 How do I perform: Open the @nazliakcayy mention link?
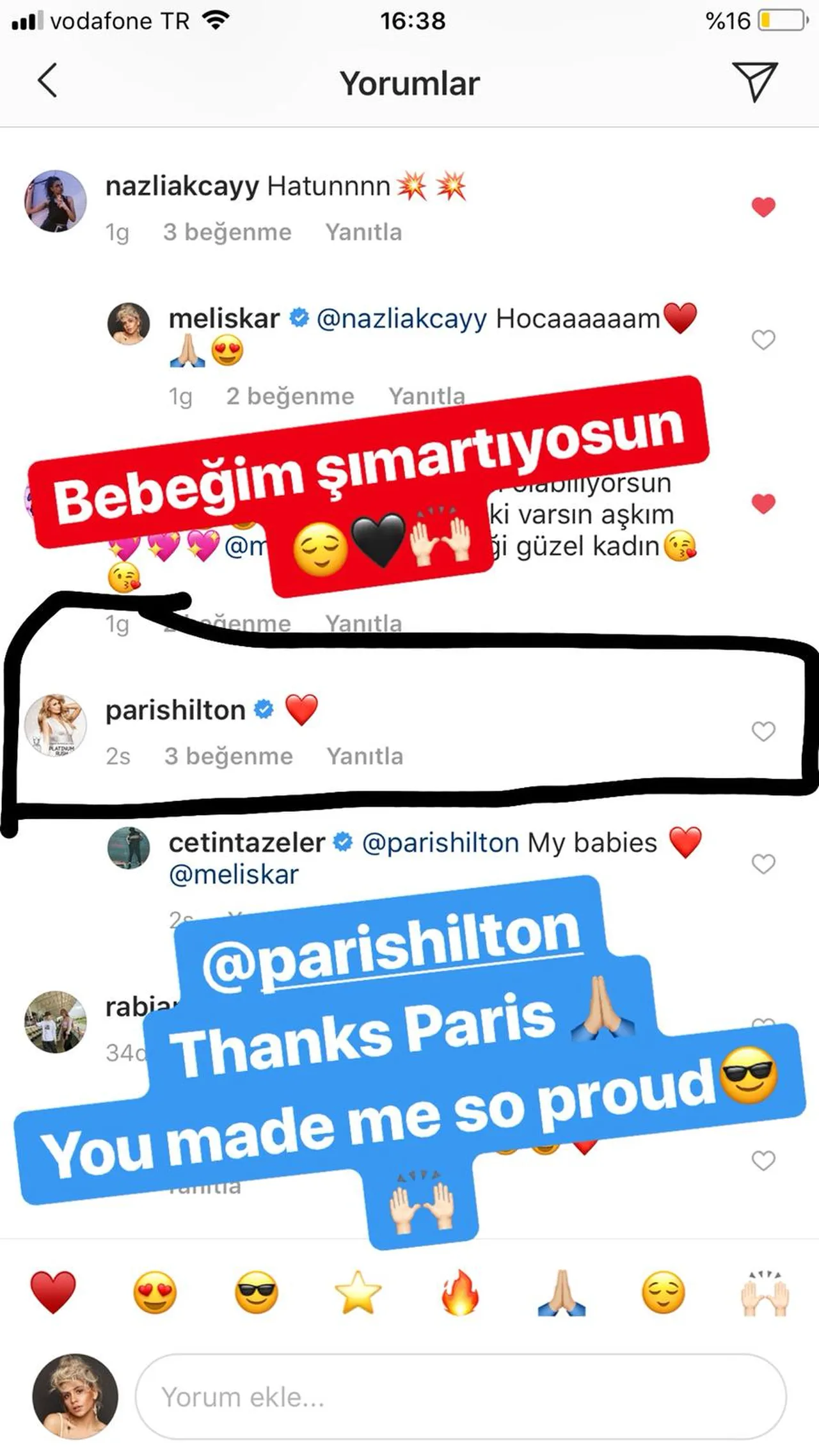point(402,319)
